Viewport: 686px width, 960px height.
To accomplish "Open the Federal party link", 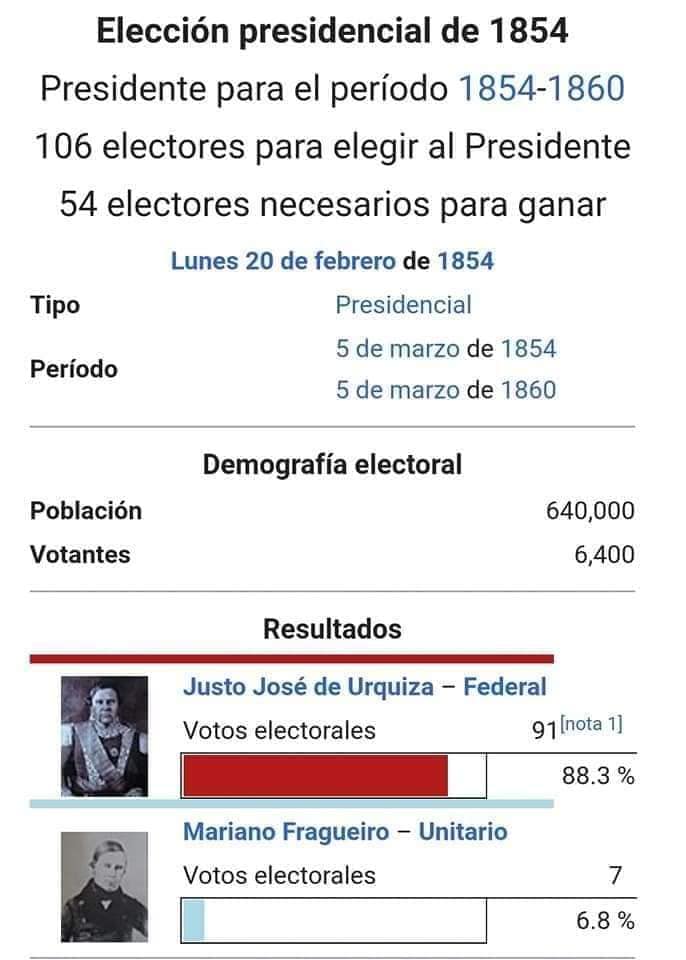I will pyautogui.click(x=505, y=687).
